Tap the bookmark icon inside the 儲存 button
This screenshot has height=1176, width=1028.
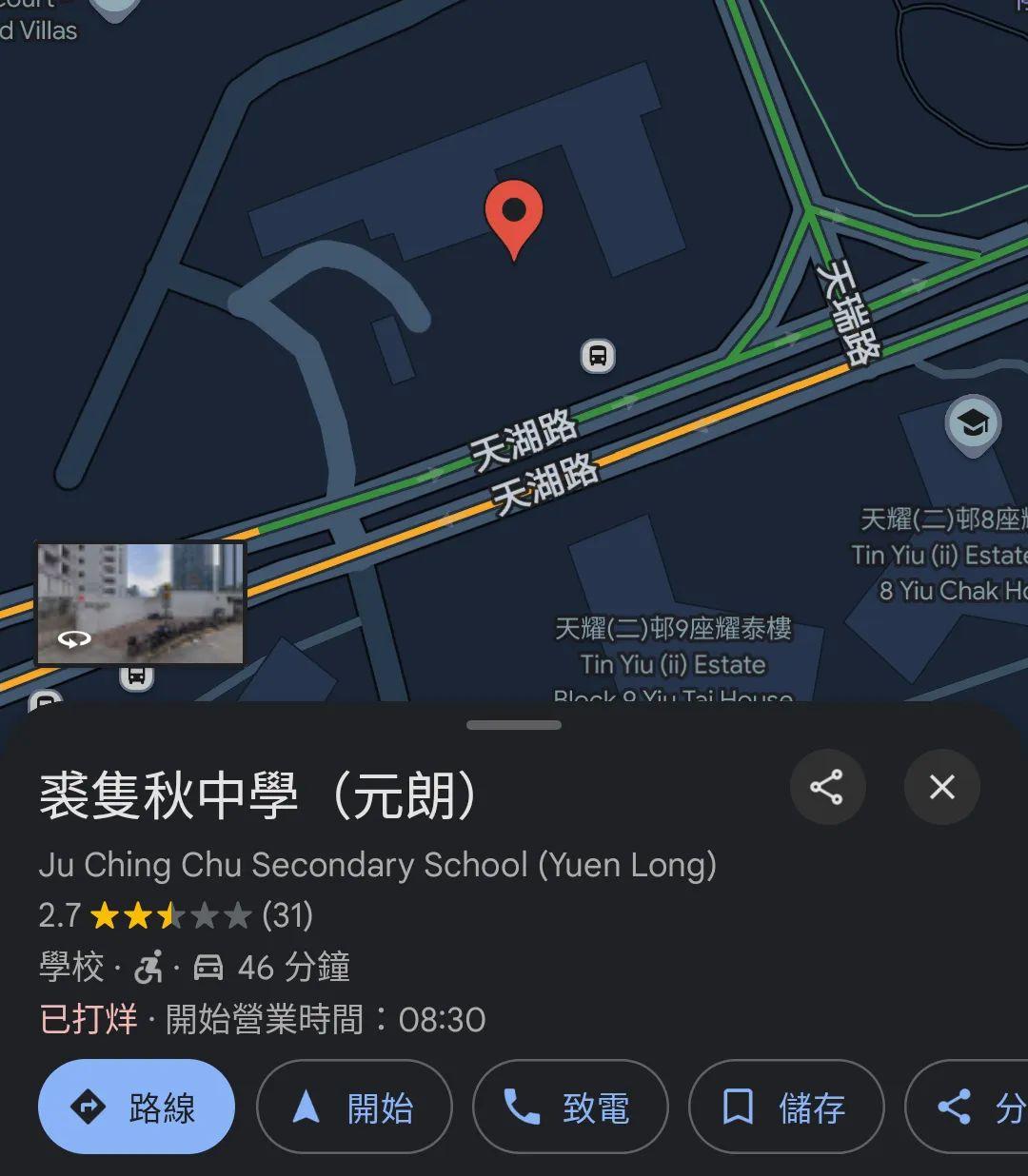point(740,1107)
